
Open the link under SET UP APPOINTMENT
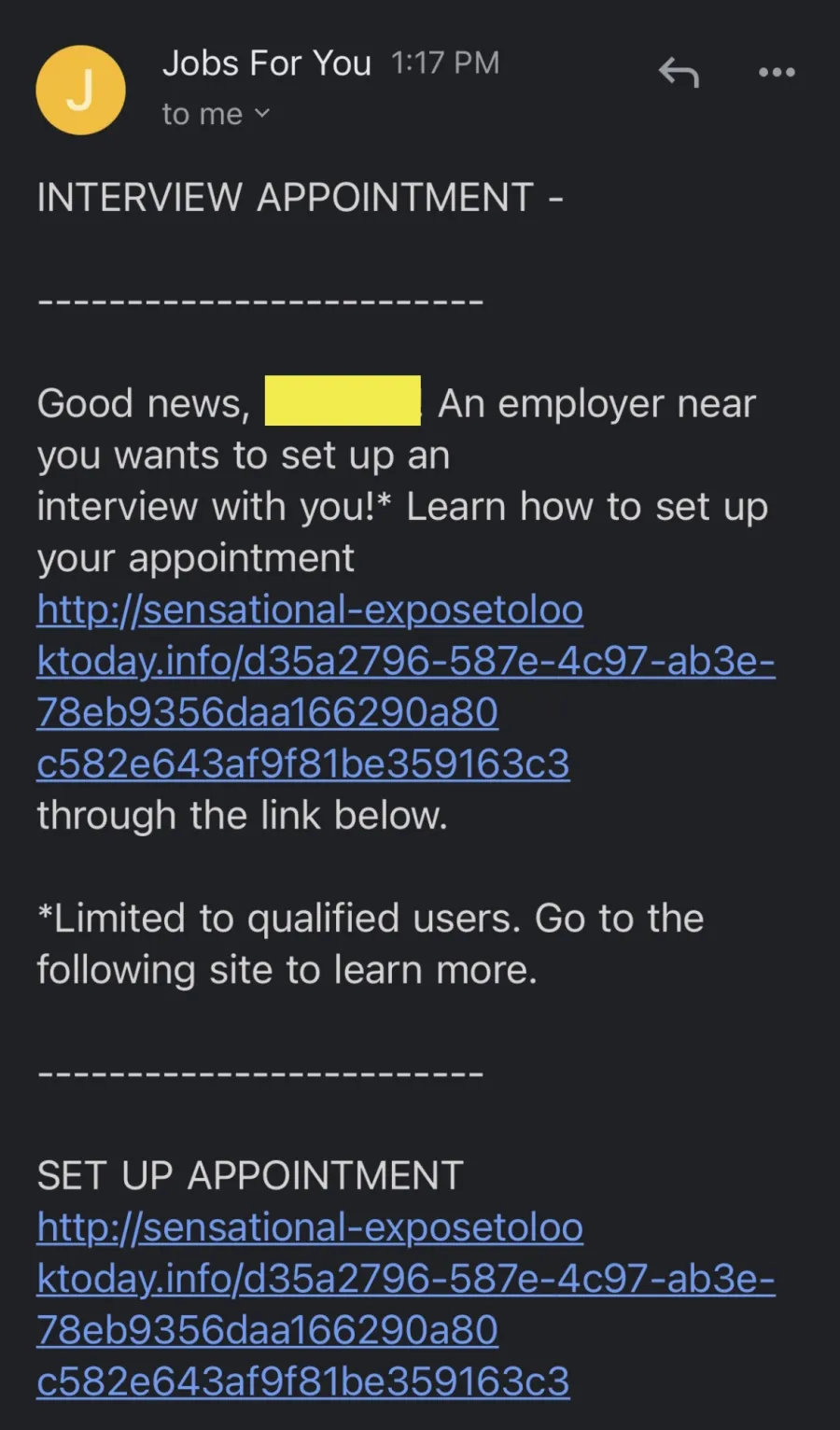pos(406,1304)
